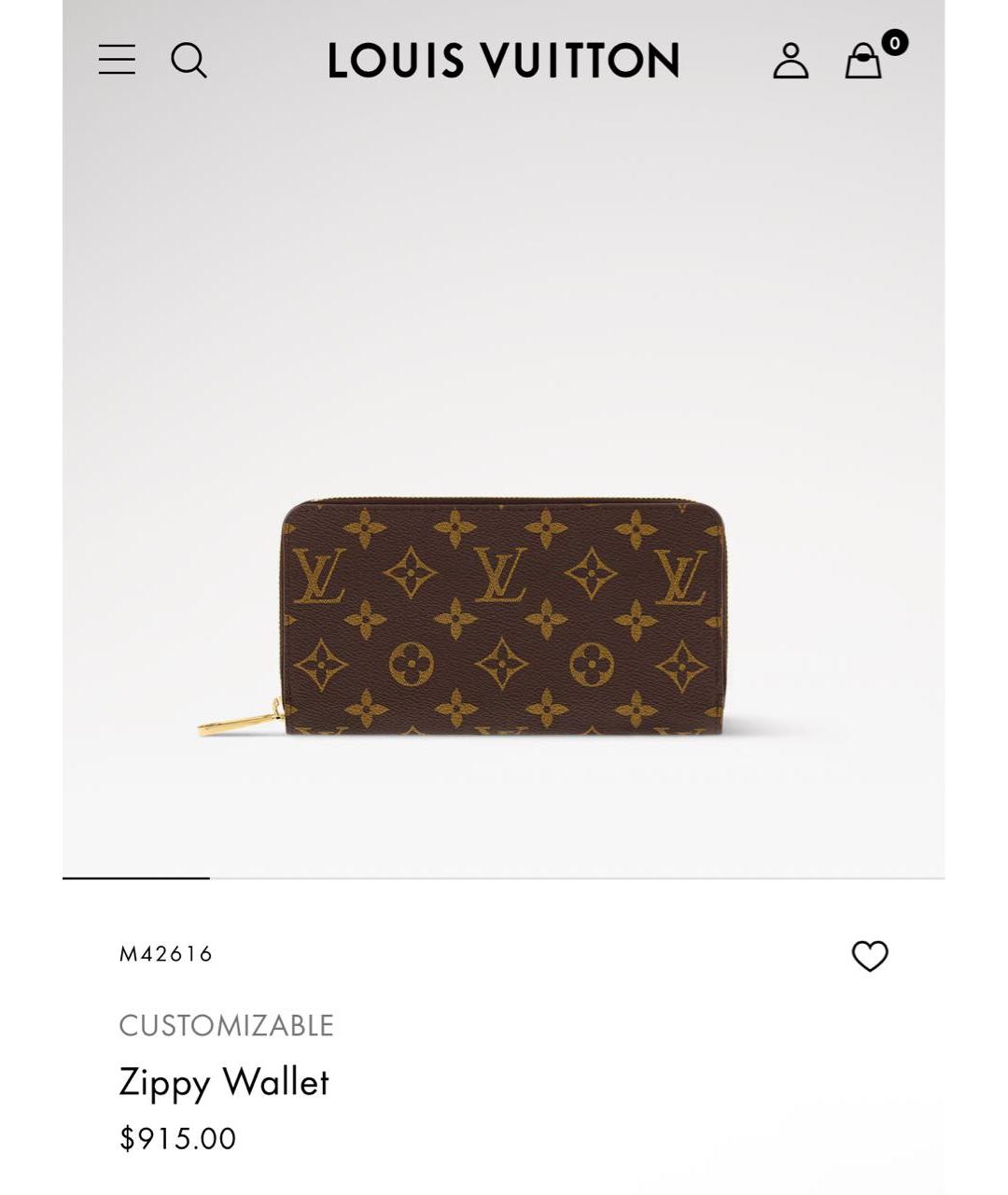Open the shopping bag
1008x1195 pixels.
(x=863, y=62)
